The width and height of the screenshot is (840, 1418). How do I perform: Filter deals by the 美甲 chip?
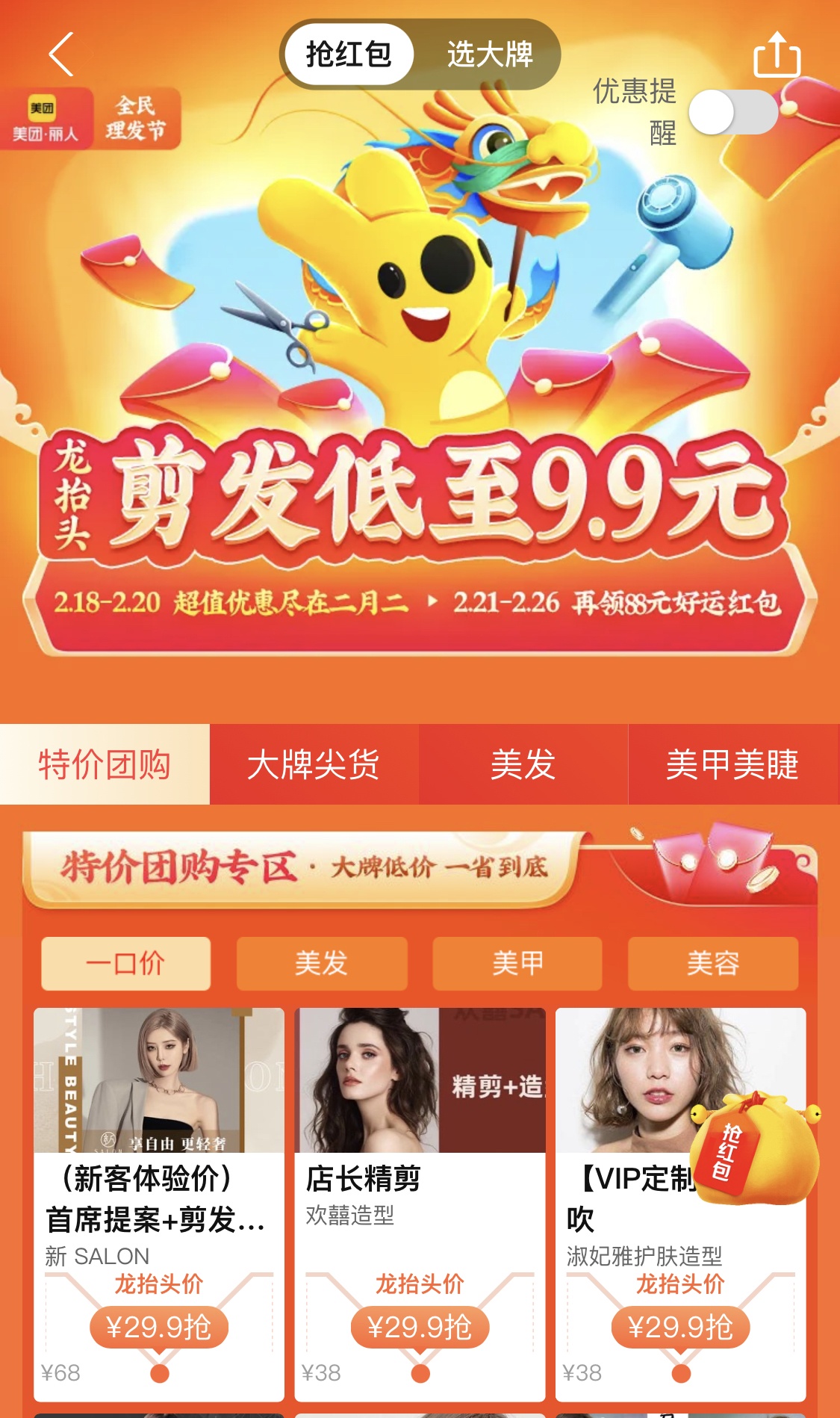(517, 963)
